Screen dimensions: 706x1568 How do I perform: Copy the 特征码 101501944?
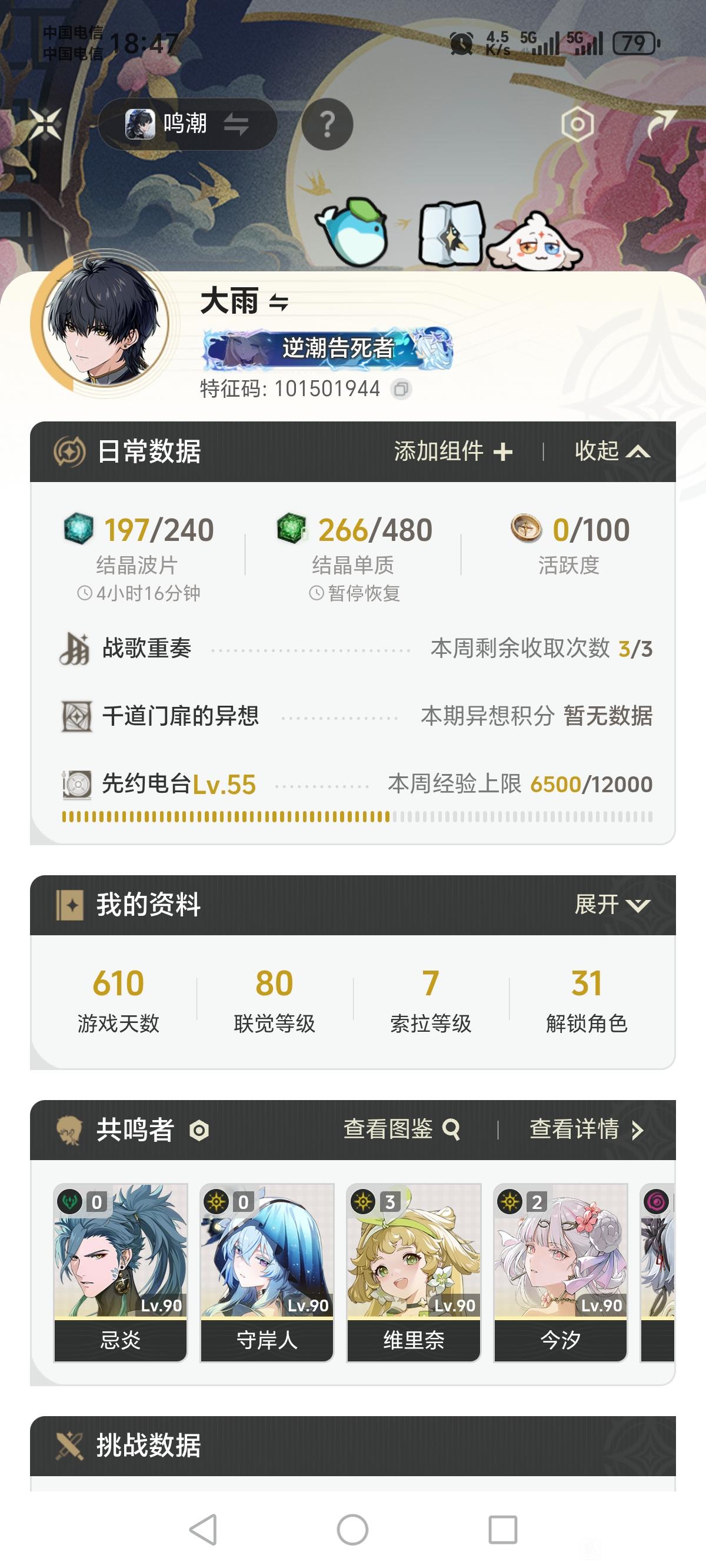401,389
